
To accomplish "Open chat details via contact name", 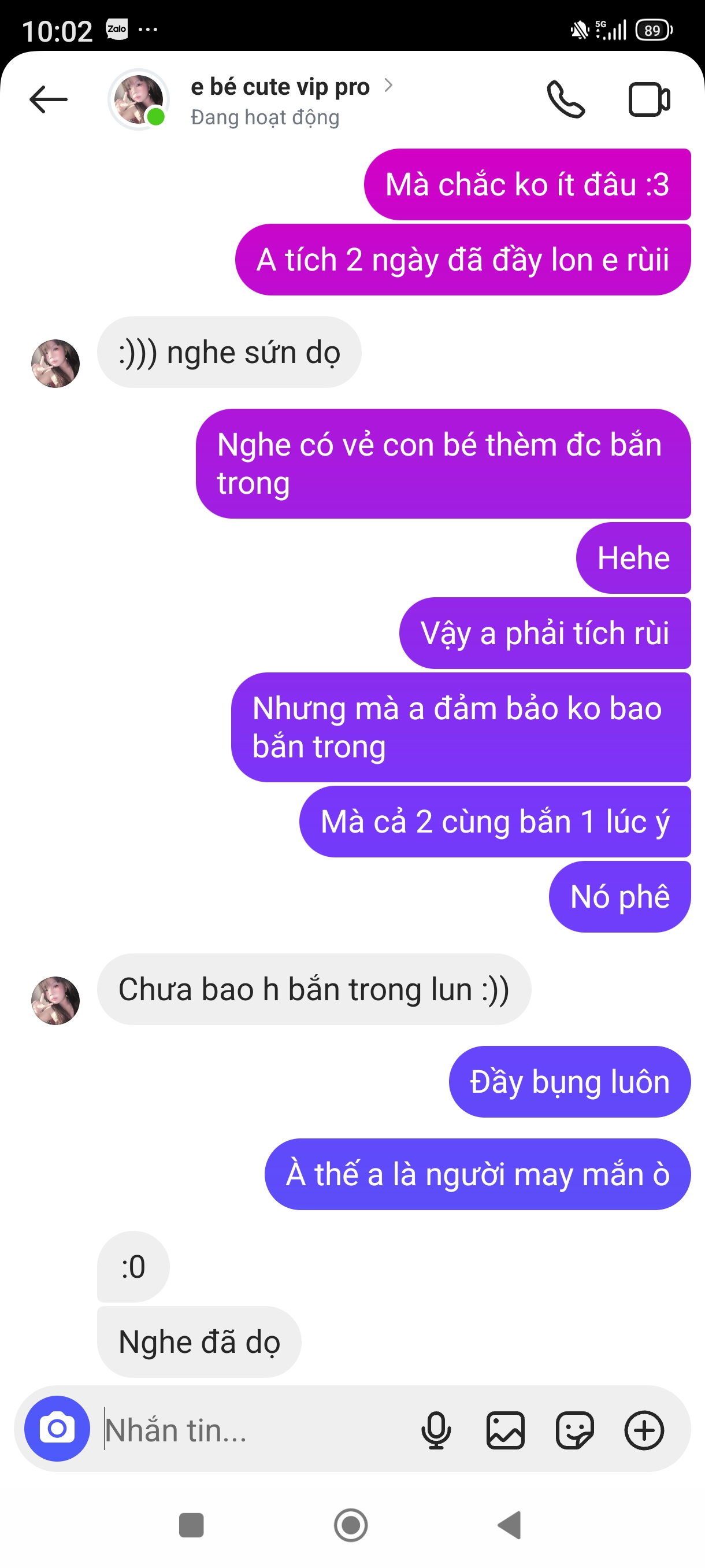I will [280, 87].
